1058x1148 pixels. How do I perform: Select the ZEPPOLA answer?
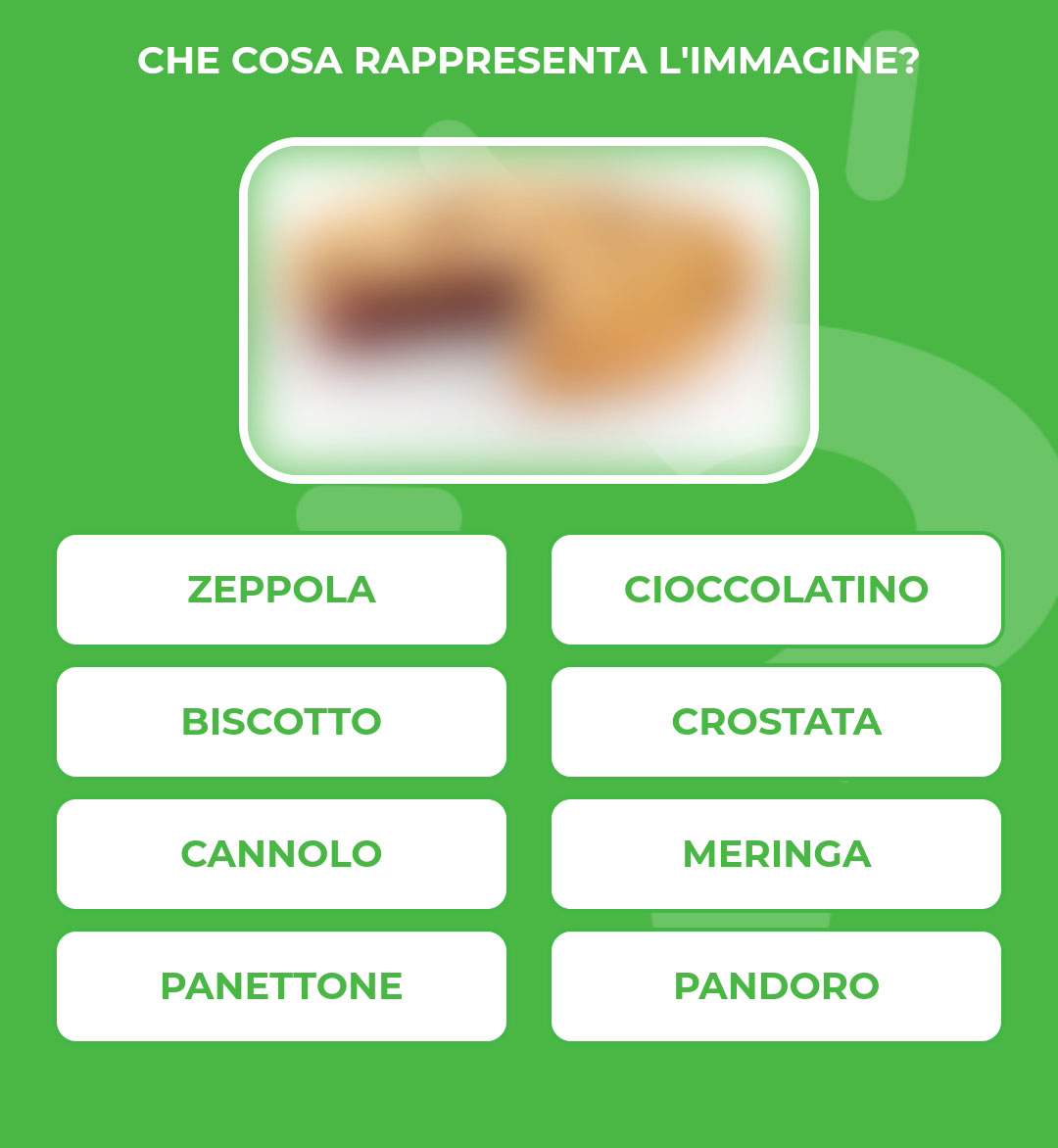pyautogui.click(x=281, y=590)
